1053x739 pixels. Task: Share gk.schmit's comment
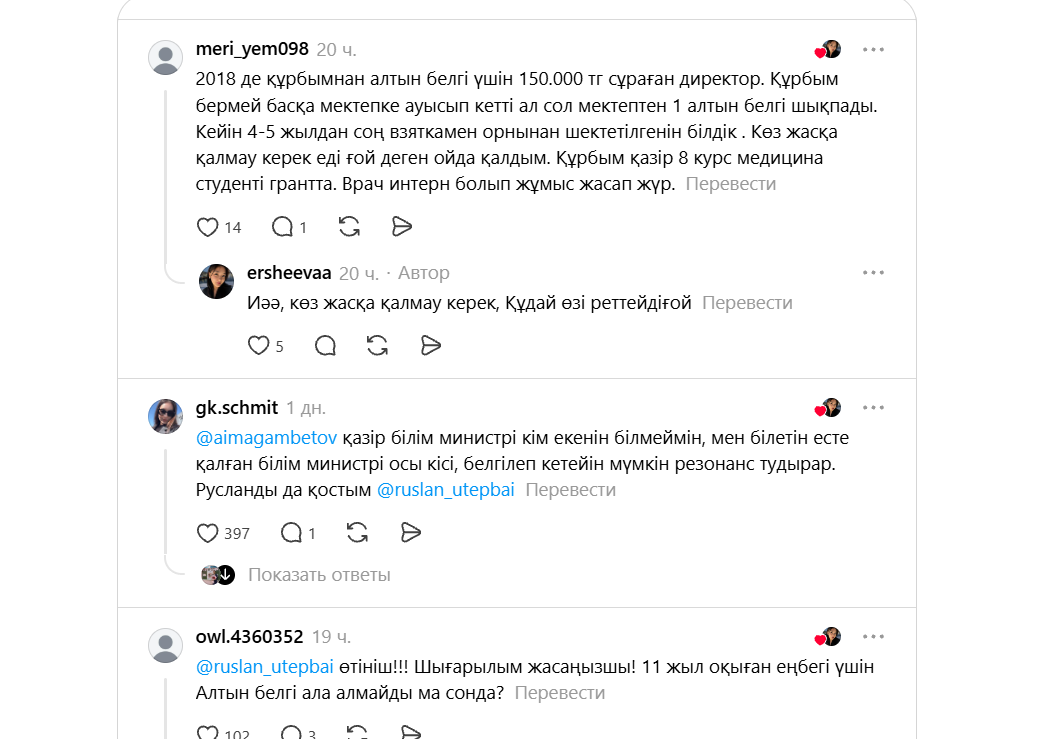tap(410, 533)
